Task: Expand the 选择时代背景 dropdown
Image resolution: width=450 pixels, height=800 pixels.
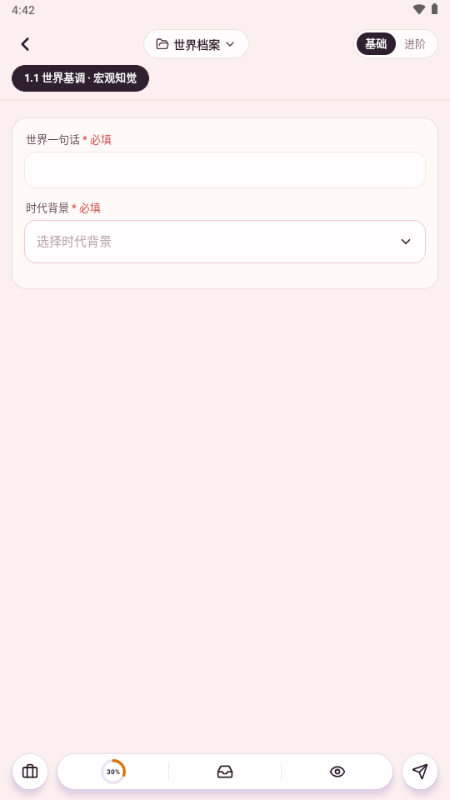Action: [225, 242]
